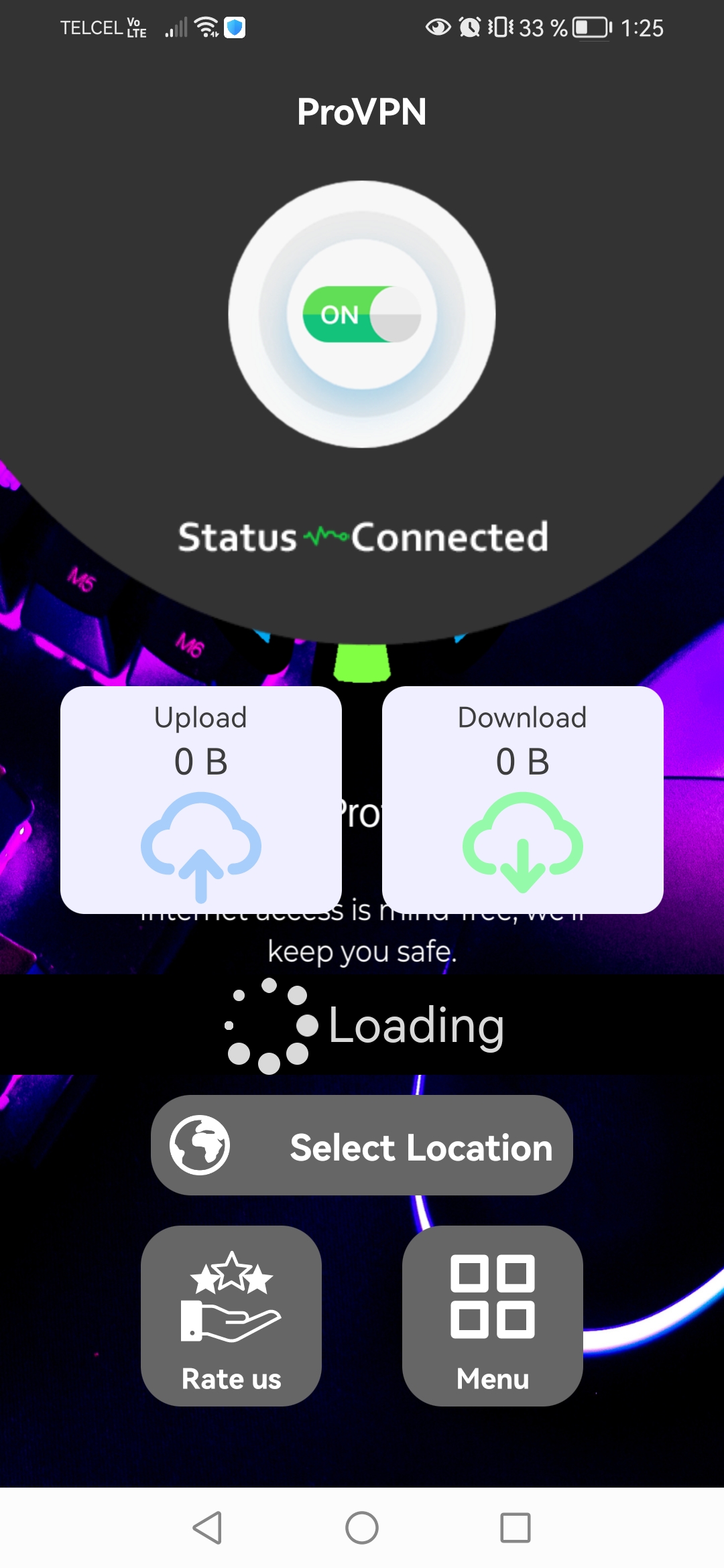Open the Select Location server list
This screenshot has width=724, height=1568.
pyautogui.click(x=362, y=1146)
